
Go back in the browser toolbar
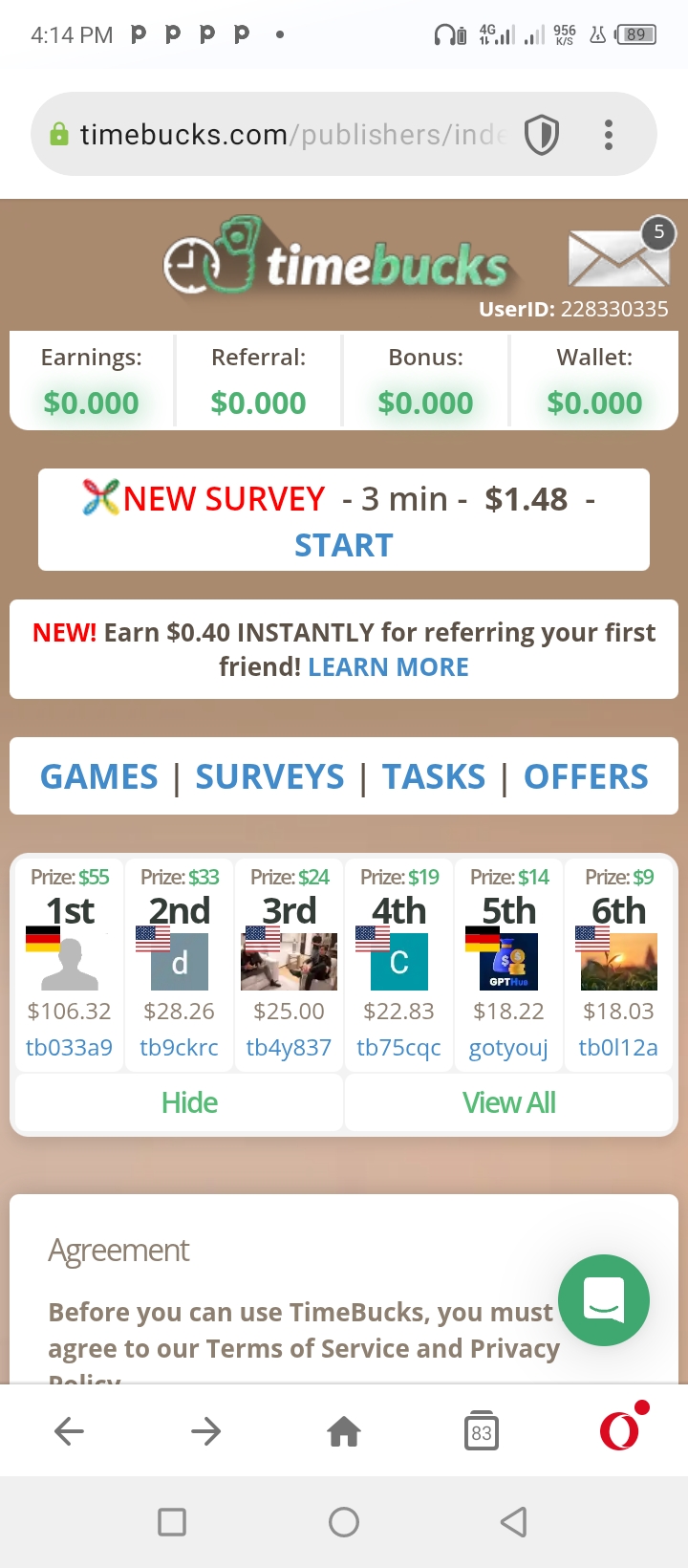coord(69,1431)
